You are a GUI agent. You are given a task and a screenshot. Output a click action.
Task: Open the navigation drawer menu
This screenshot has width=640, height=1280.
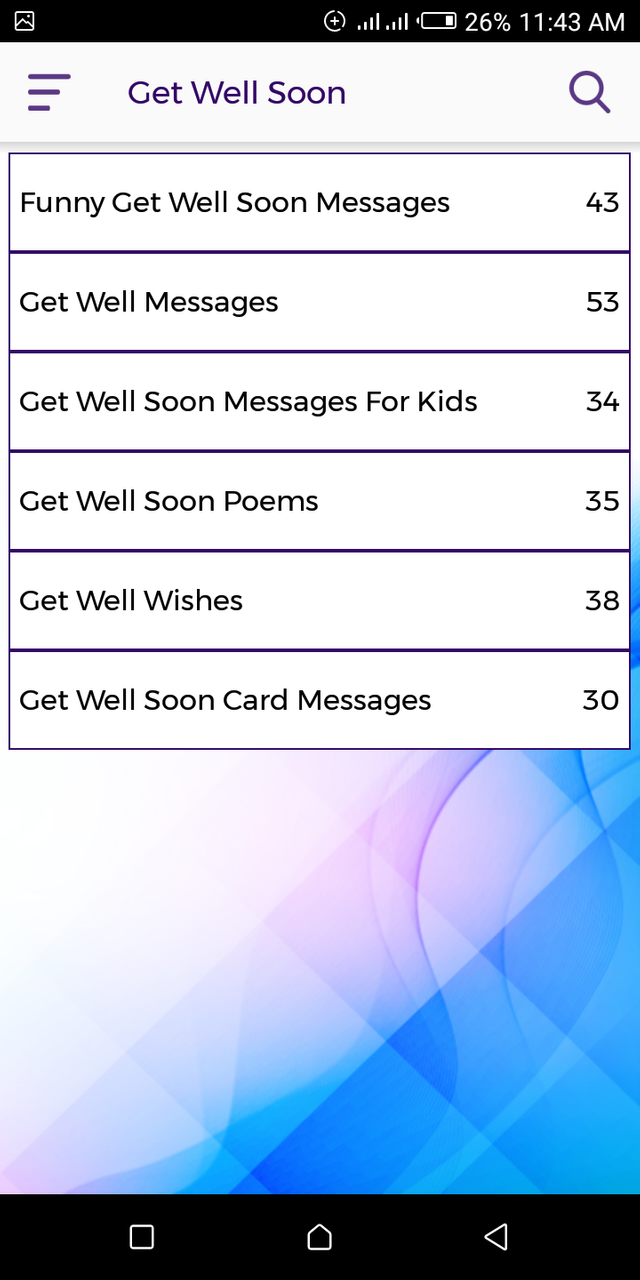tap(49, 93)
